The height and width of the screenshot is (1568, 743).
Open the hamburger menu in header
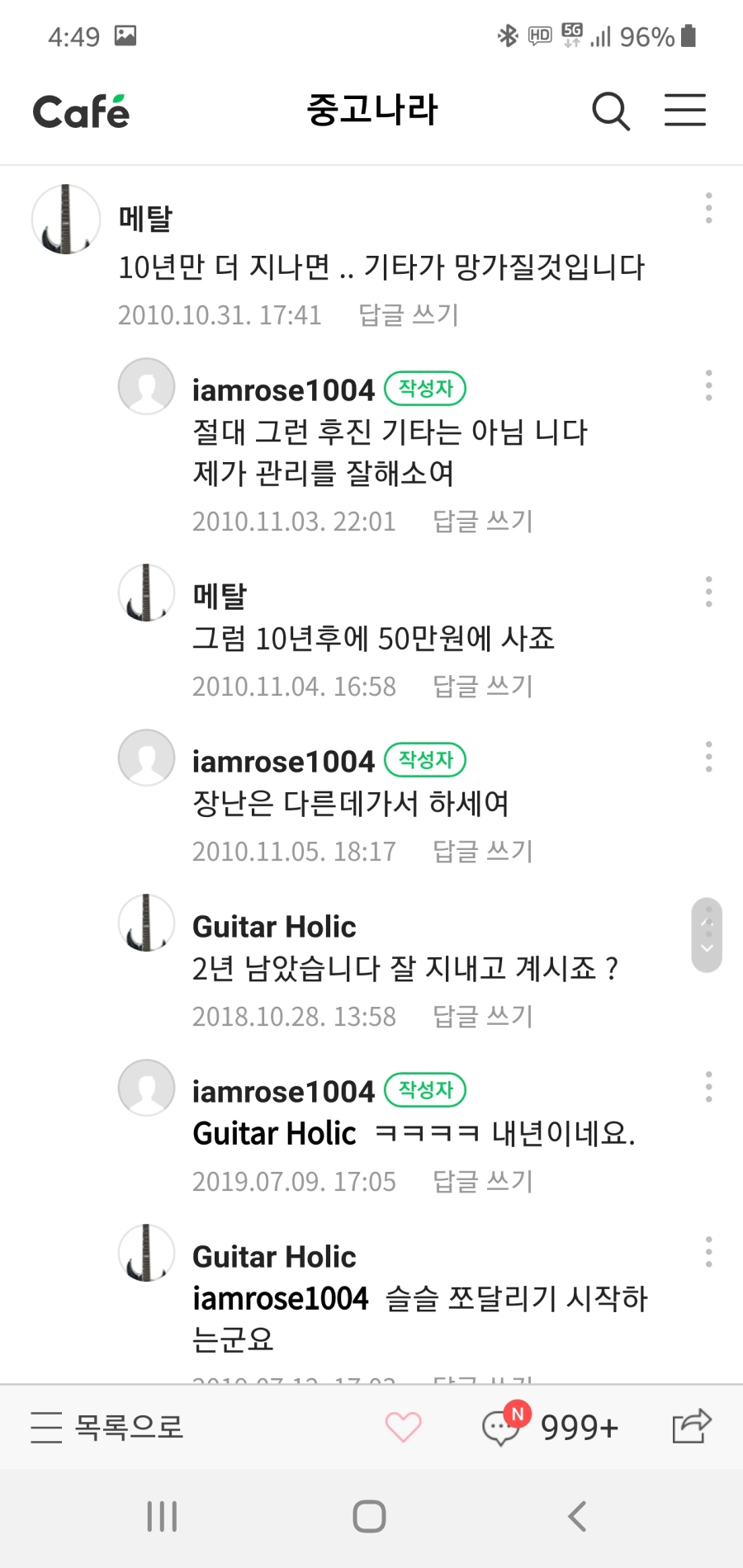(x=685, y=110)
